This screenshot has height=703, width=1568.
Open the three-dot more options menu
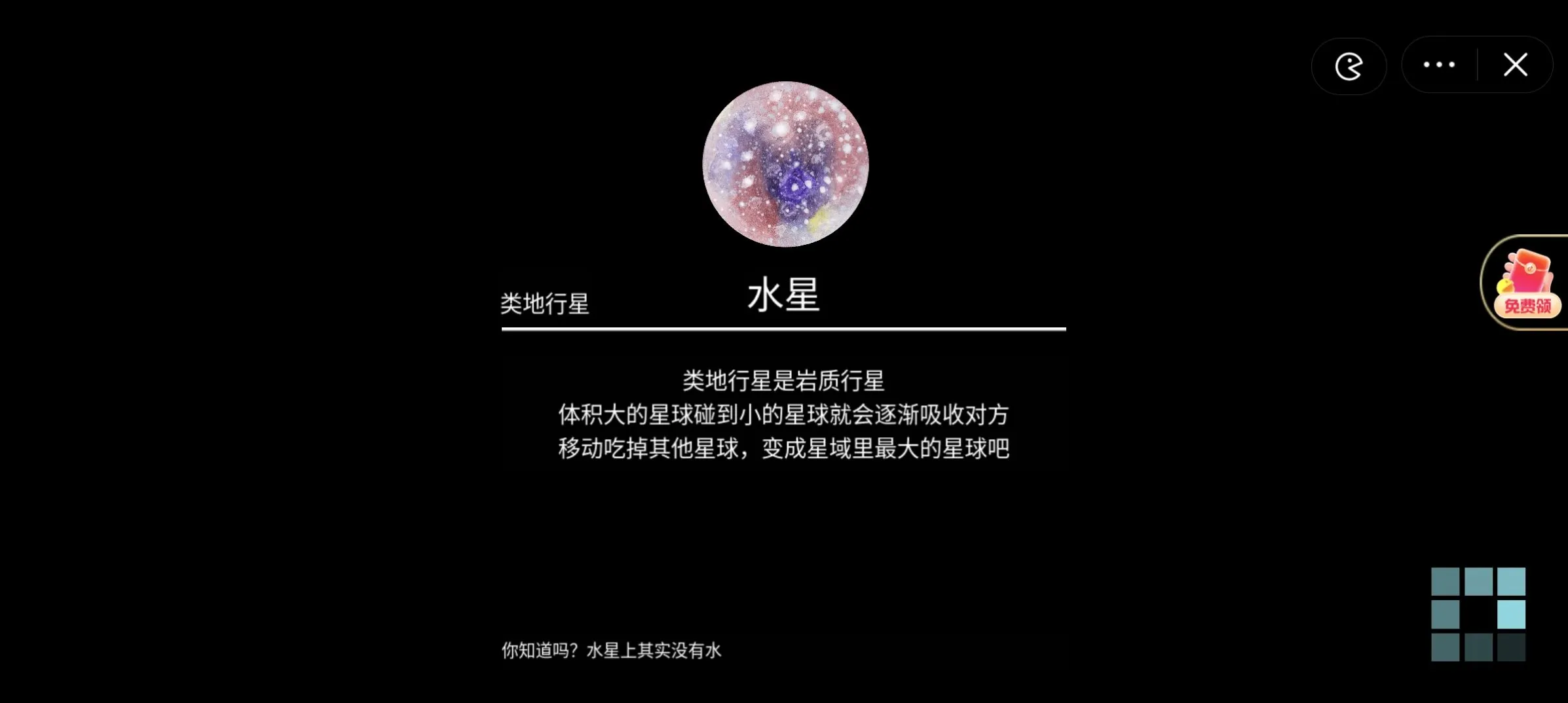pyautogui.click(x=1439, y=65)
